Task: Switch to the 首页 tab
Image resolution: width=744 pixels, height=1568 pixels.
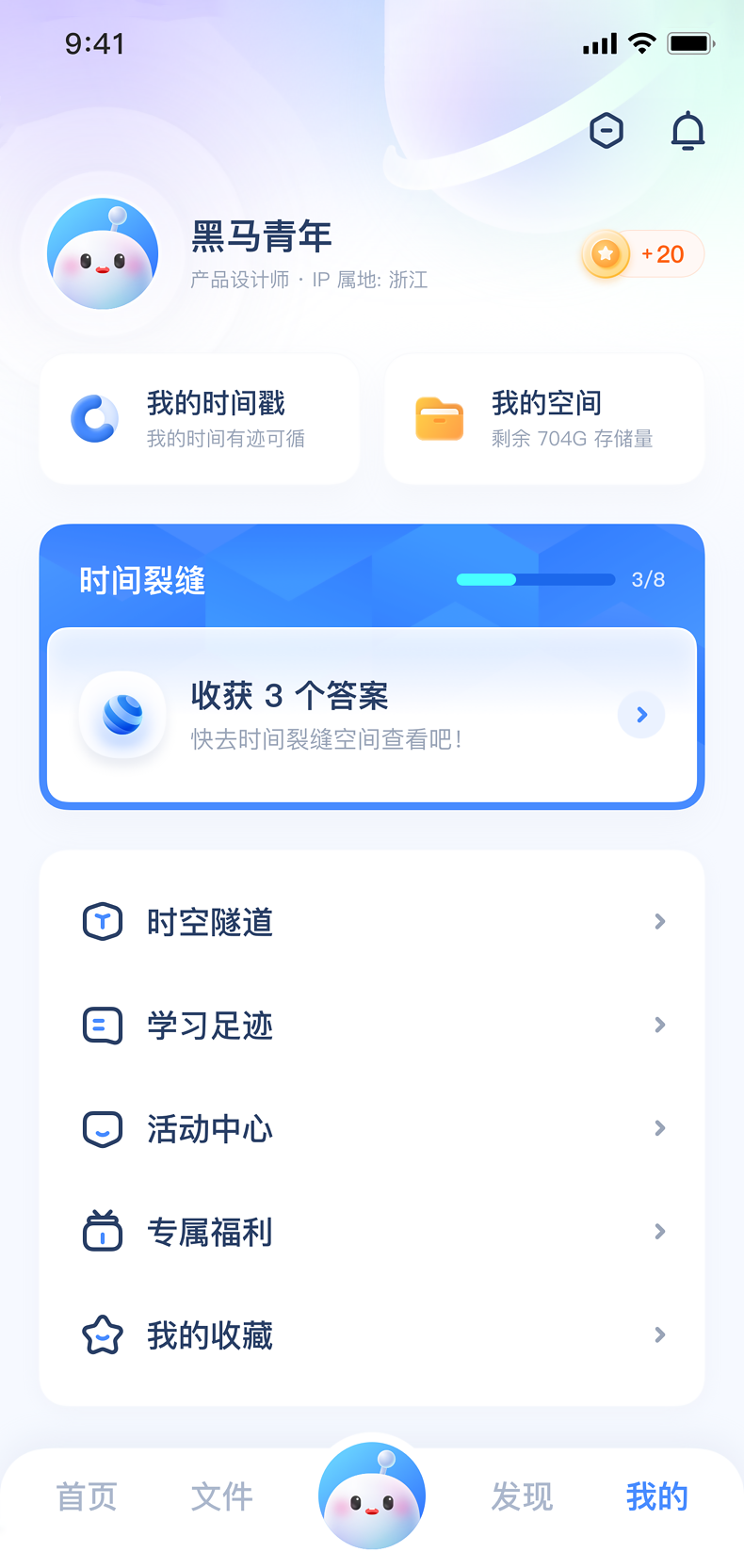Action: click(87, 1496)
